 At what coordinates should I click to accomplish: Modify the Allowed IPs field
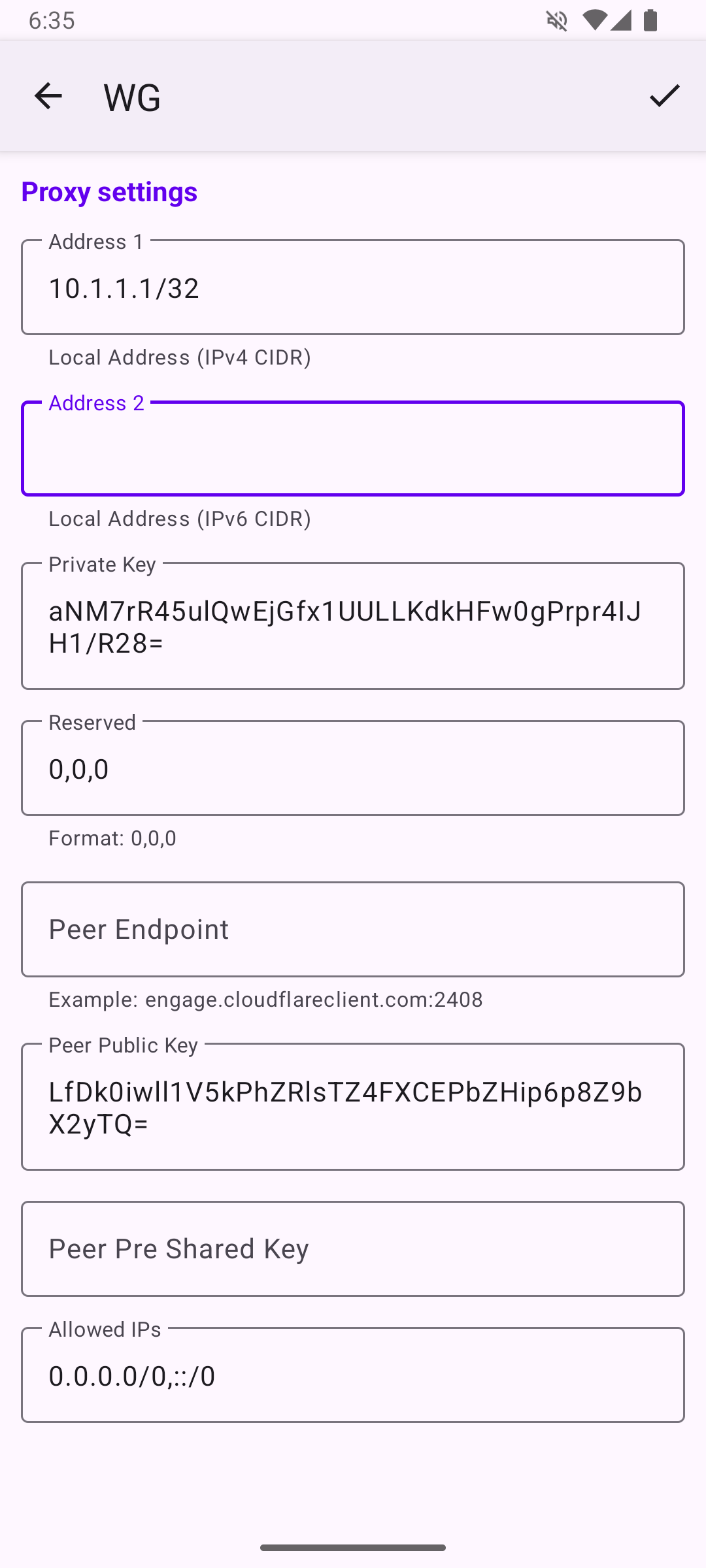pyautogui.click(x=353, y=1375)
